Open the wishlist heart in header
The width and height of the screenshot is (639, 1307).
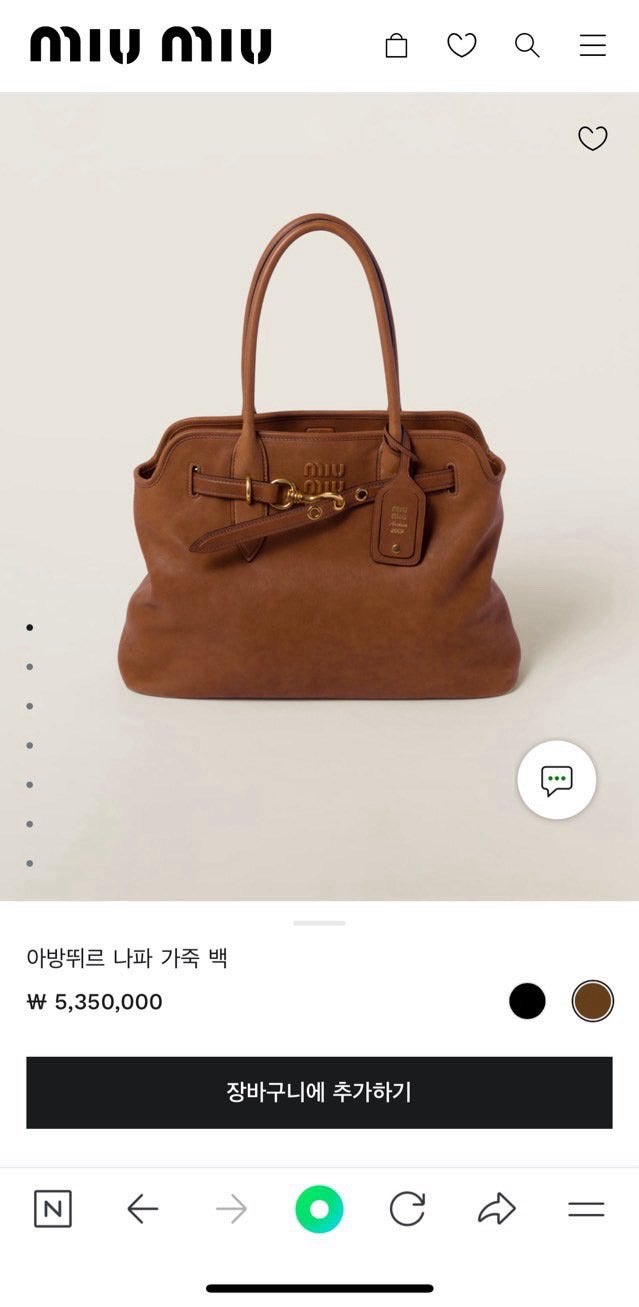point(461,46)
